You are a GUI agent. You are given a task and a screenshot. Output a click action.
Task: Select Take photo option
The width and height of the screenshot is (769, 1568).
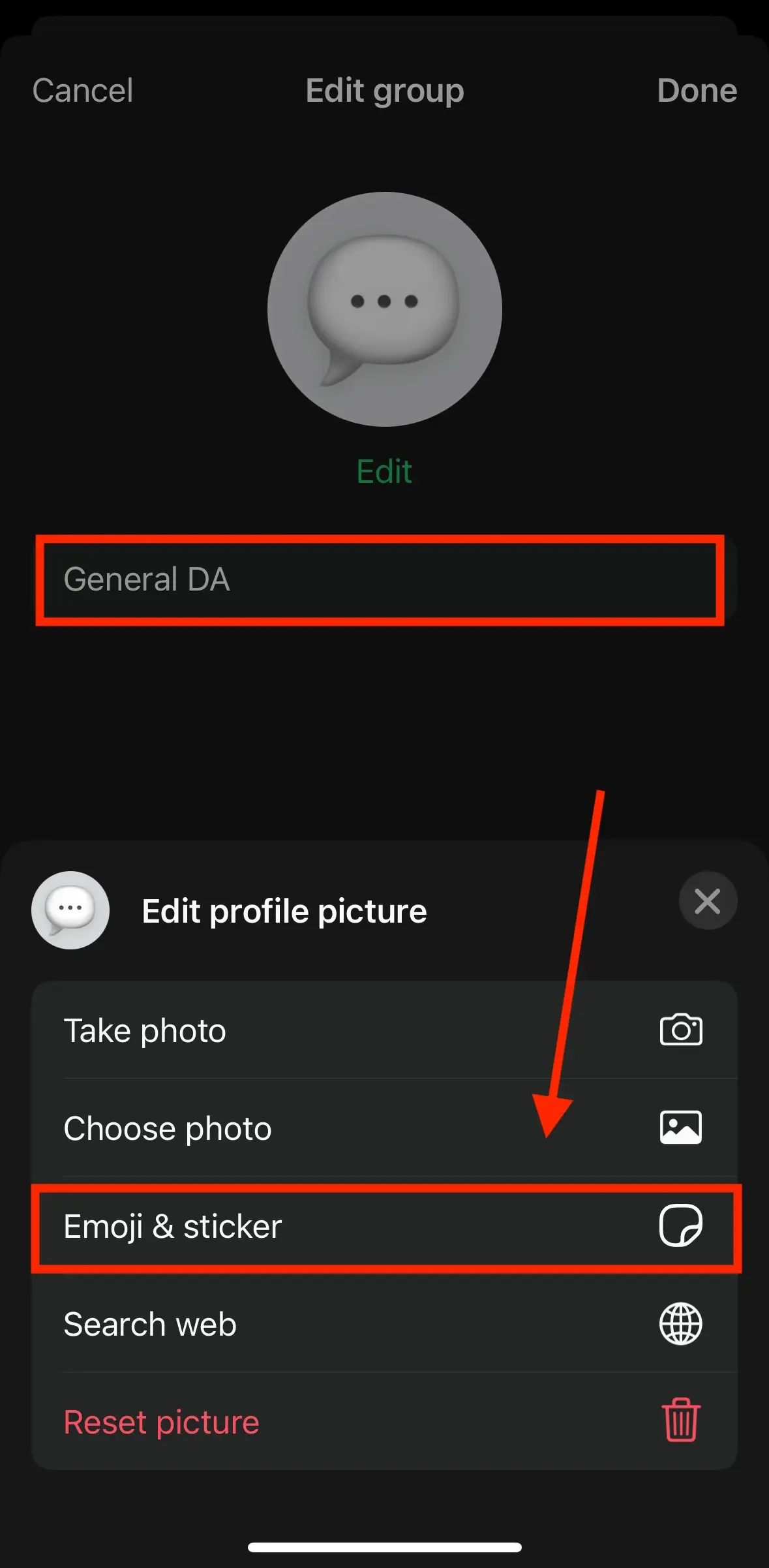[384, 1030]
